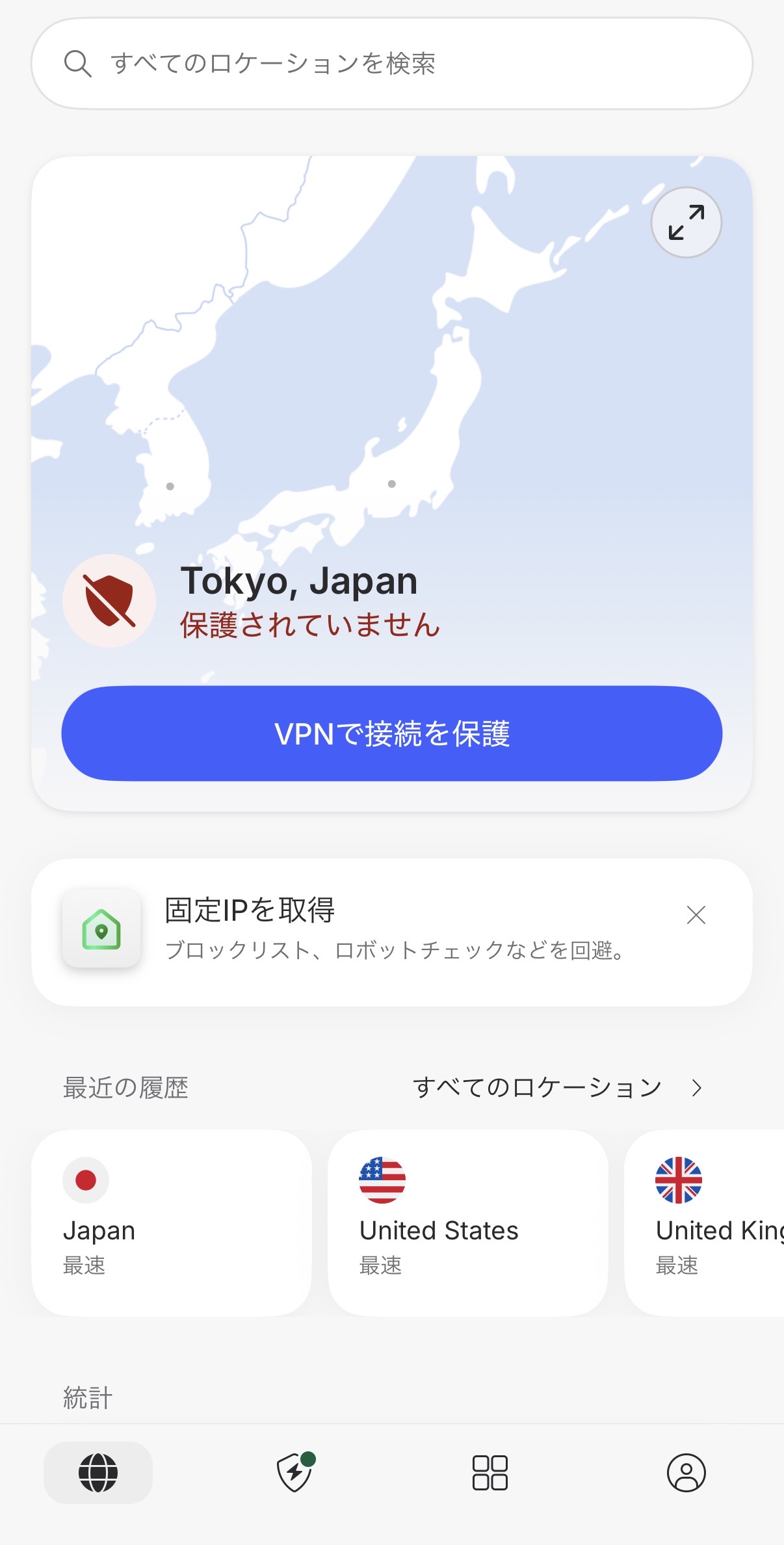Expand the map with the arrows icon
This screenshot has width=784, height=1545.
click(686, 223)
